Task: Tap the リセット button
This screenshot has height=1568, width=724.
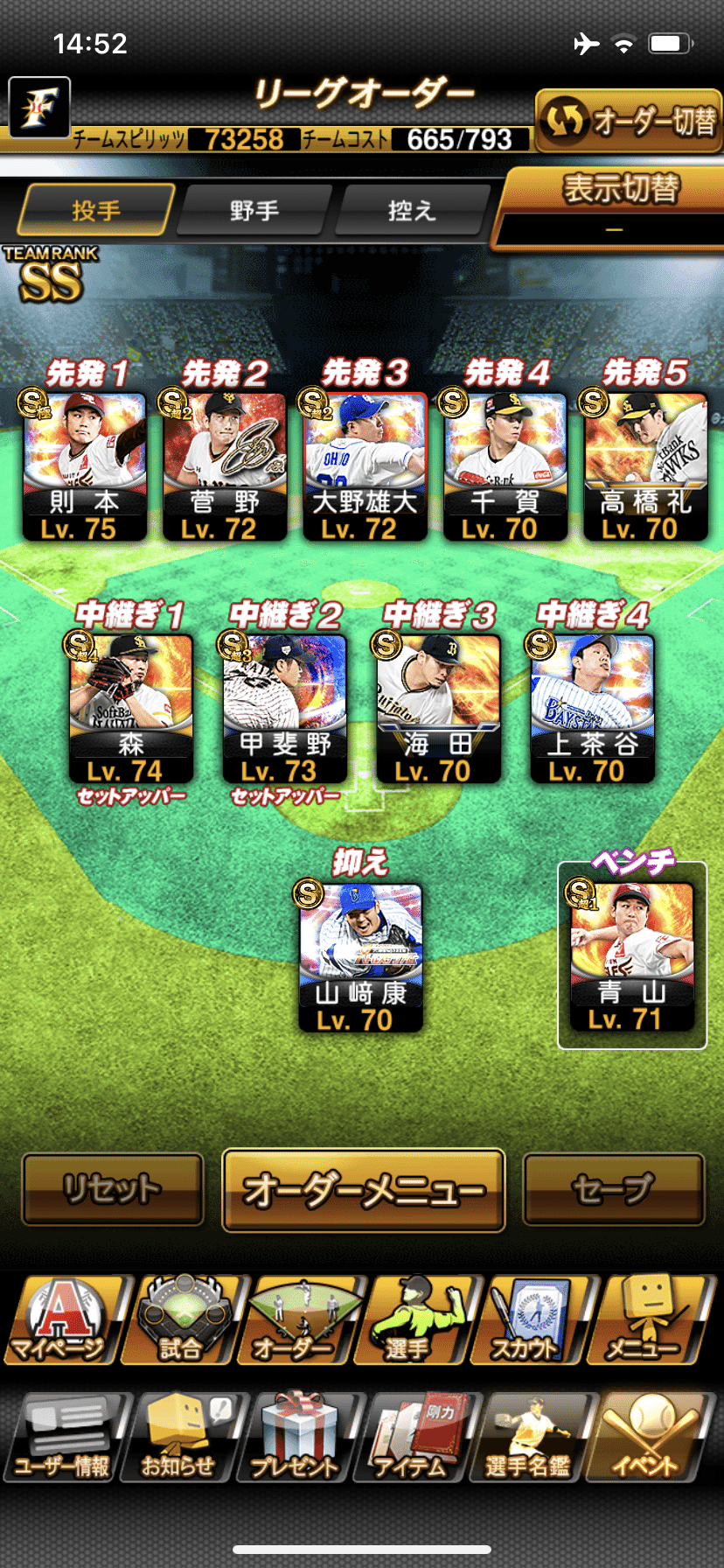Action: pos(113,1188)
